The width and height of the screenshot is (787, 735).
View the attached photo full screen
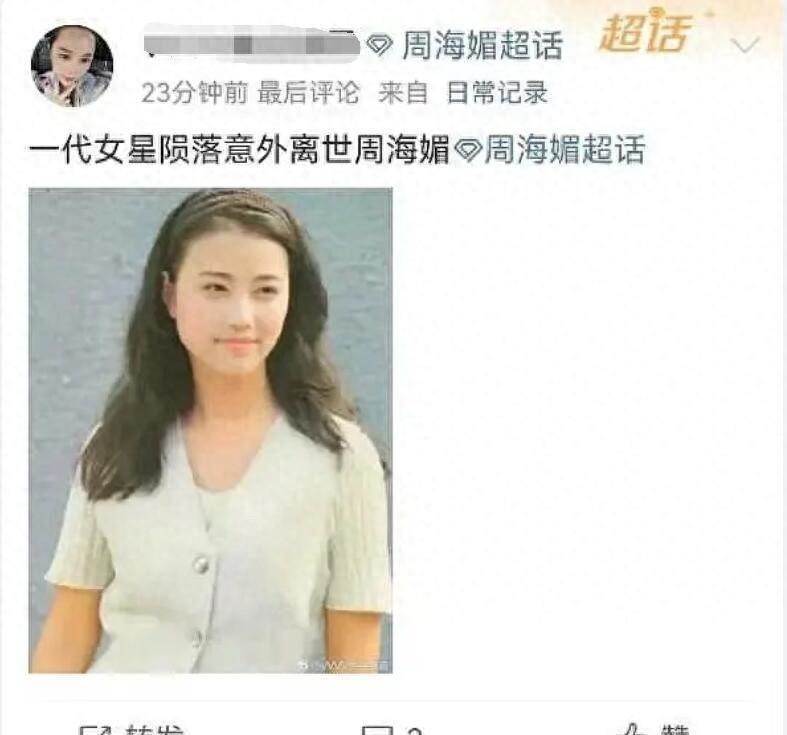coord(210,430)
